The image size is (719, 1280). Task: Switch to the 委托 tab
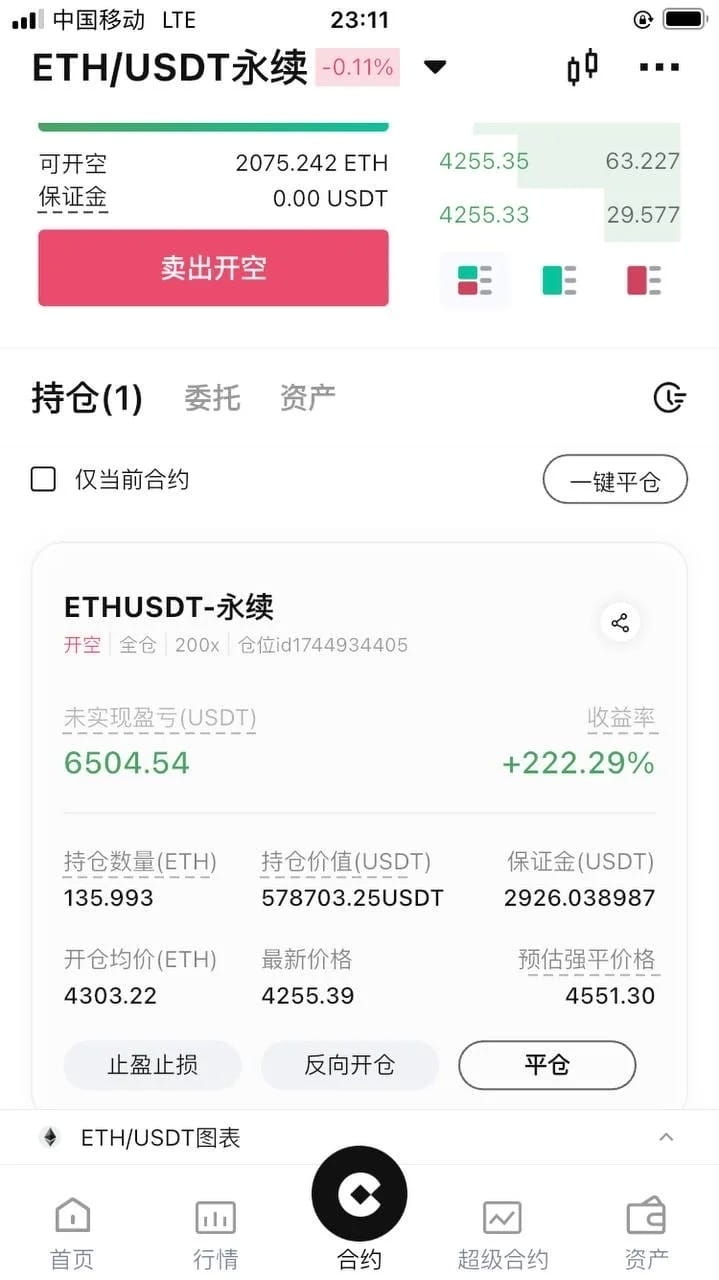pyautogui.click(x=212, y=398)
